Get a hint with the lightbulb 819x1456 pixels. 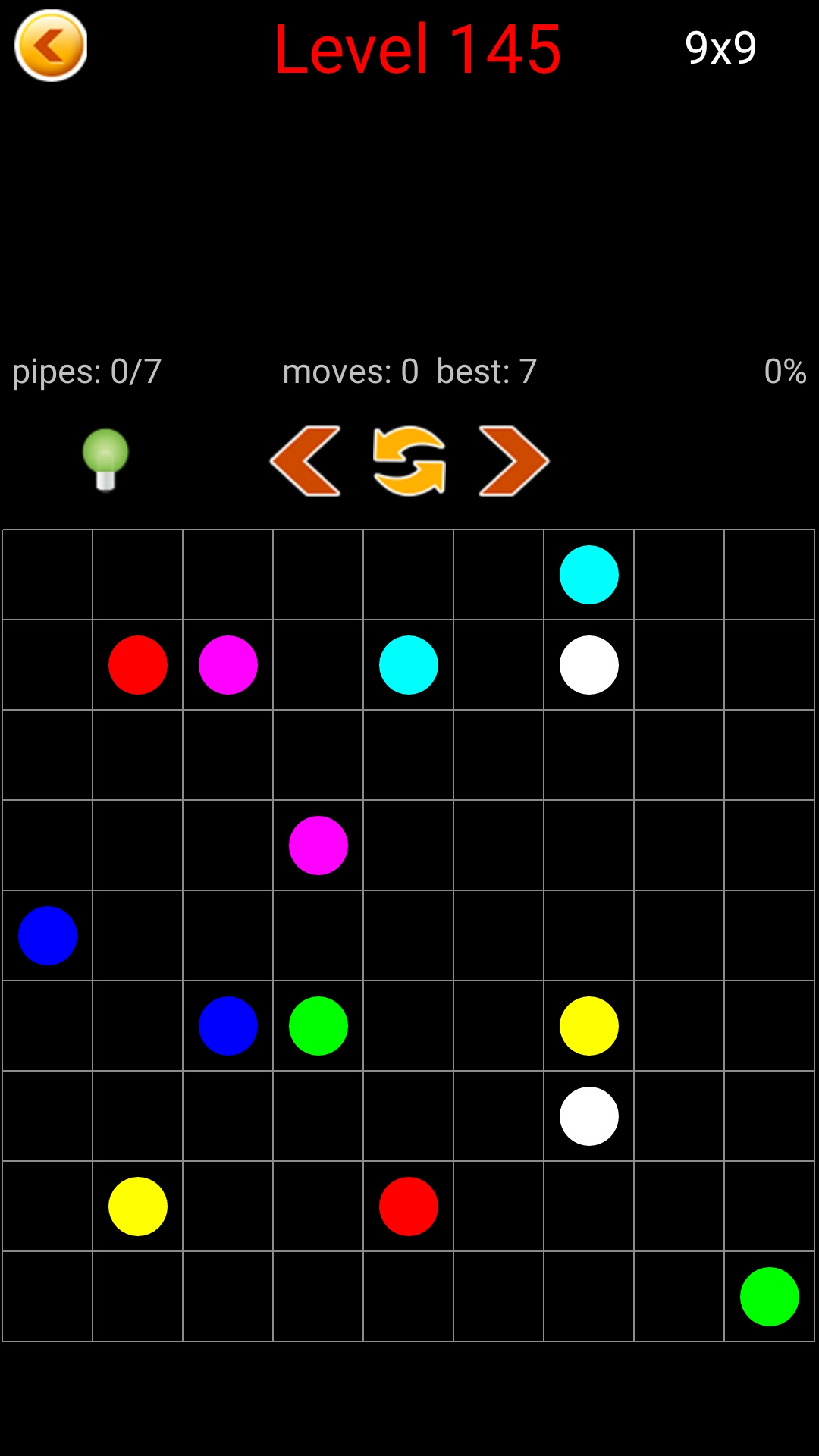(105, 460)
